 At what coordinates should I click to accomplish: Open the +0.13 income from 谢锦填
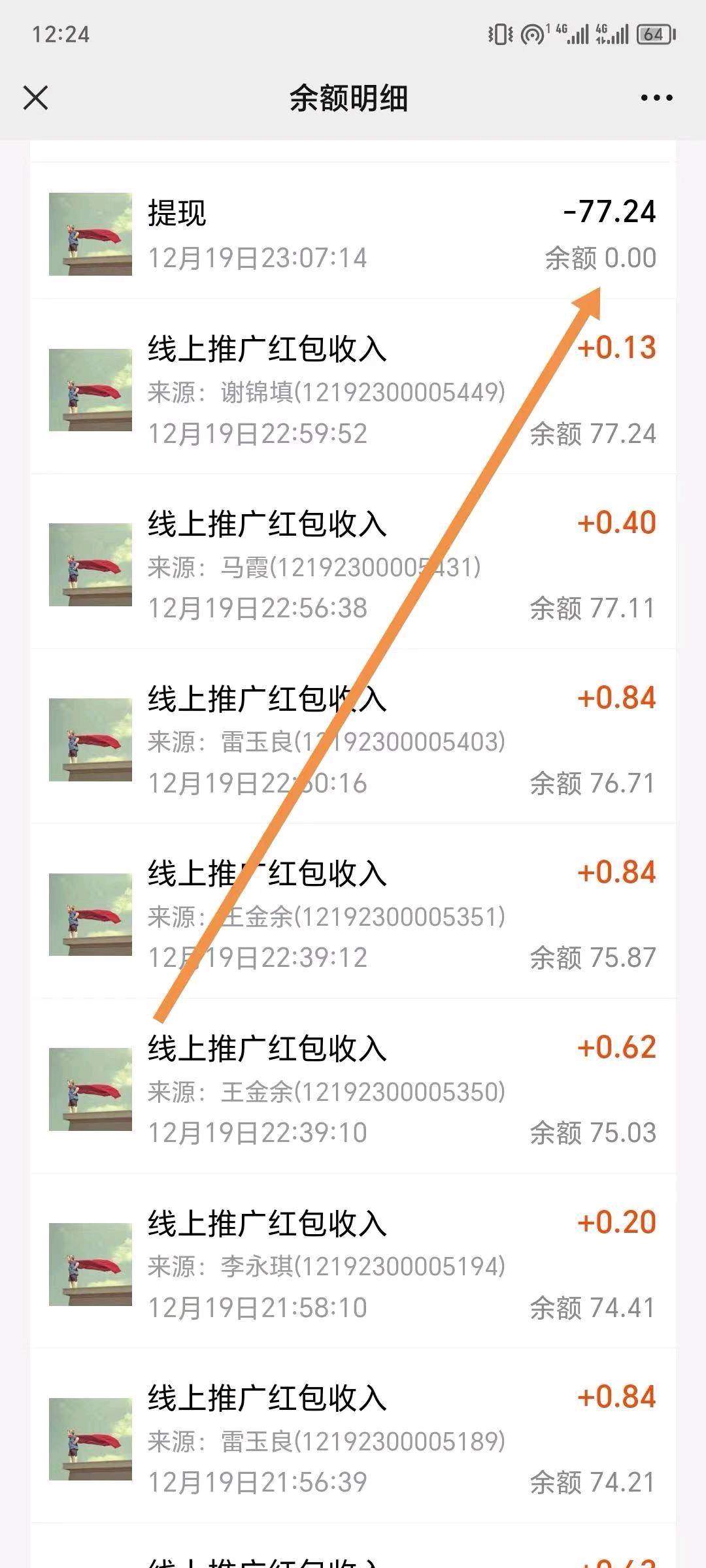[x=353, y=390]
